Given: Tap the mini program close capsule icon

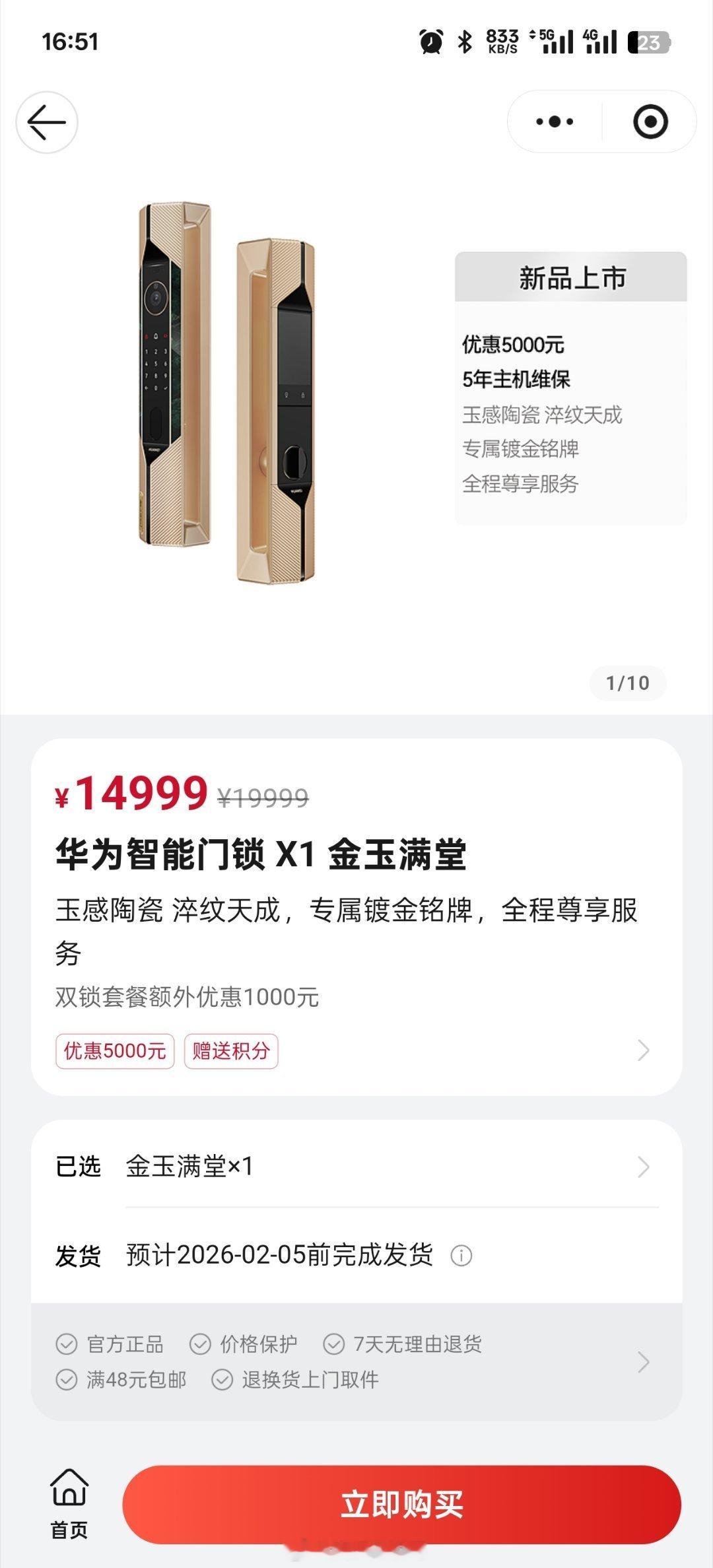Looking at the screenshot, I should (x=650, y=121).
